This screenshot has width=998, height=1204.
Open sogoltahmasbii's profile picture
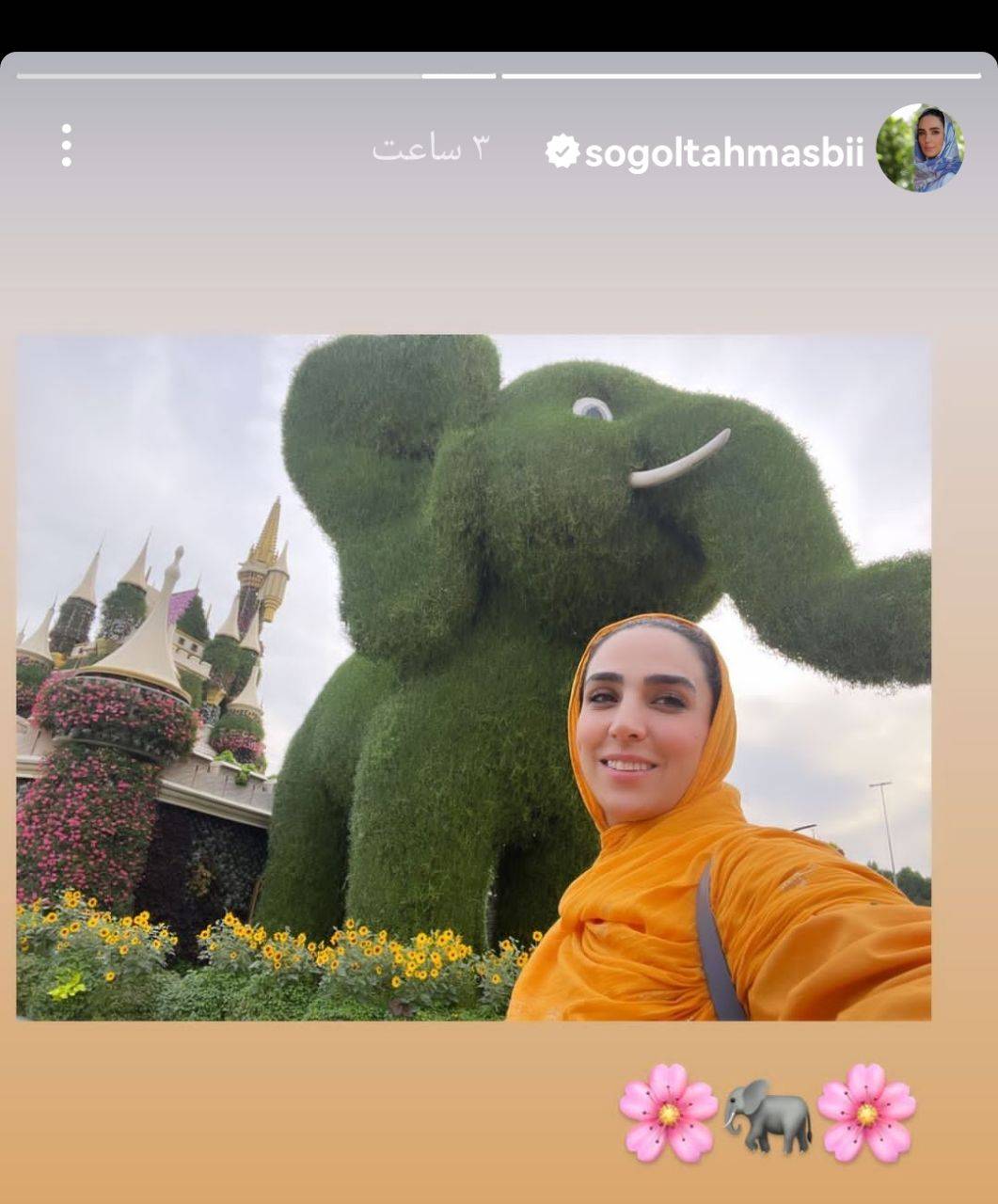(x=921, y=149)
